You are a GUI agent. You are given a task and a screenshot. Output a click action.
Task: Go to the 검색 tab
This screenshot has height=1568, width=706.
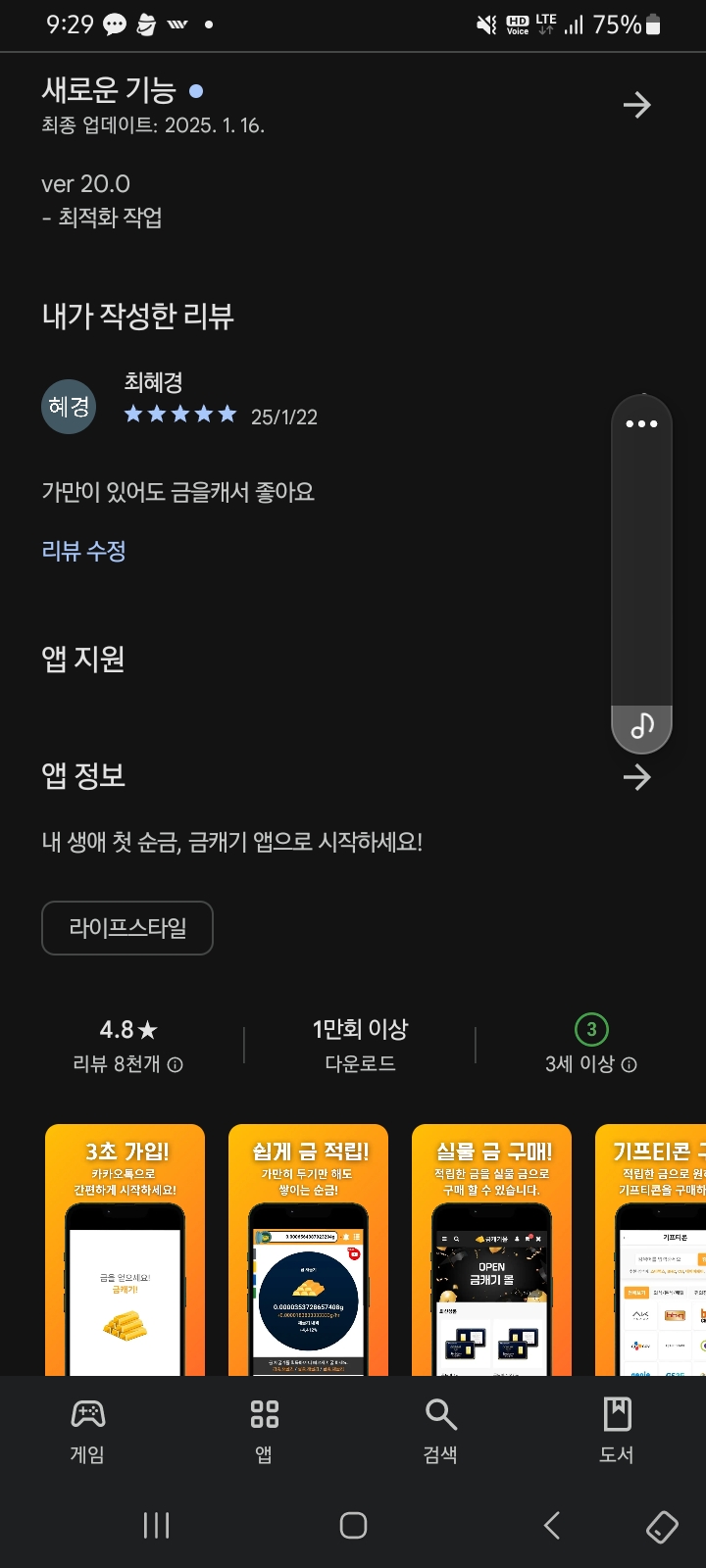[x=440, y=1431]
